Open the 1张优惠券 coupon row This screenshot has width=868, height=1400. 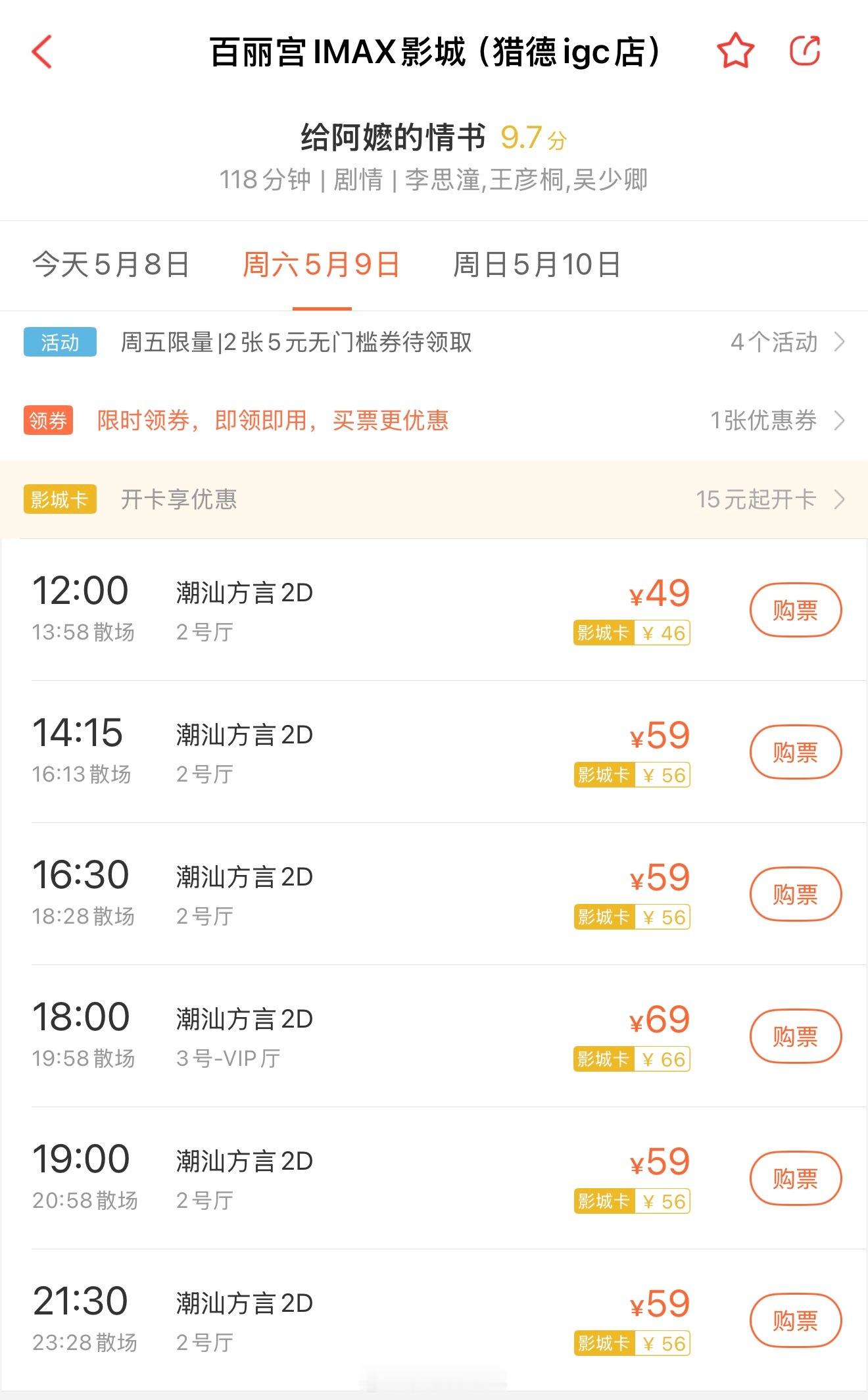tap(434, 420)
